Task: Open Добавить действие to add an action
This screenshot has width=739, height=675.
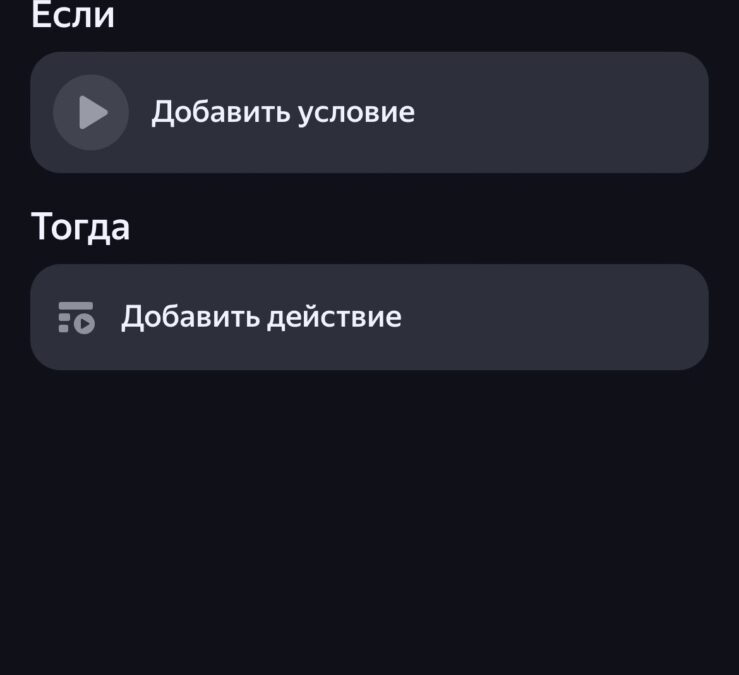Action: 369,317
